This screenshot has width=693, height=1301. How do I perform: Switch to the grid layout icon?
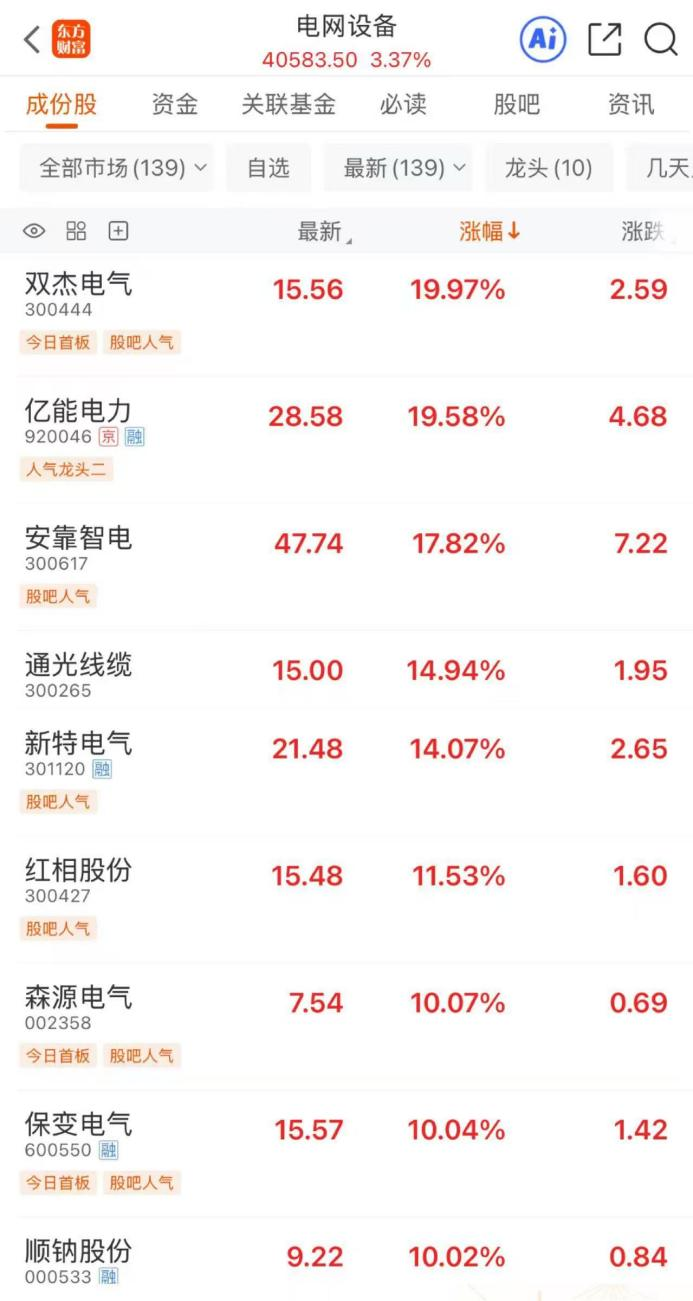[x=76, y=232]
